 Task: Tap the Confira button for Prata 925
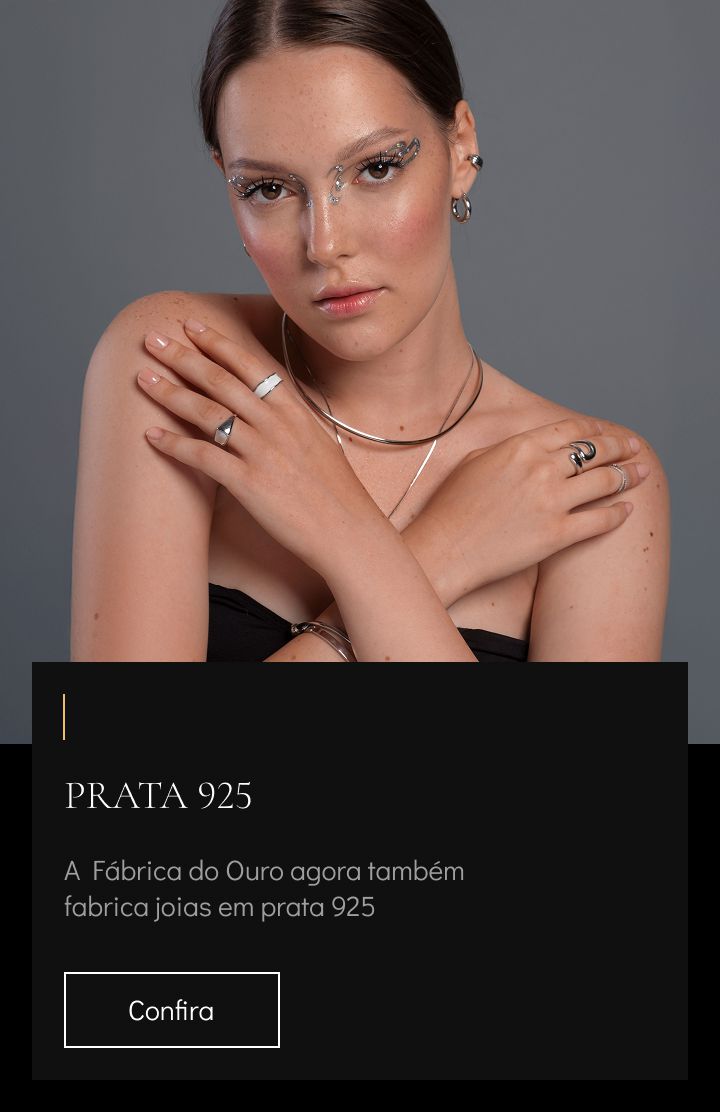pyautogui.click(x=171, y=1010)
